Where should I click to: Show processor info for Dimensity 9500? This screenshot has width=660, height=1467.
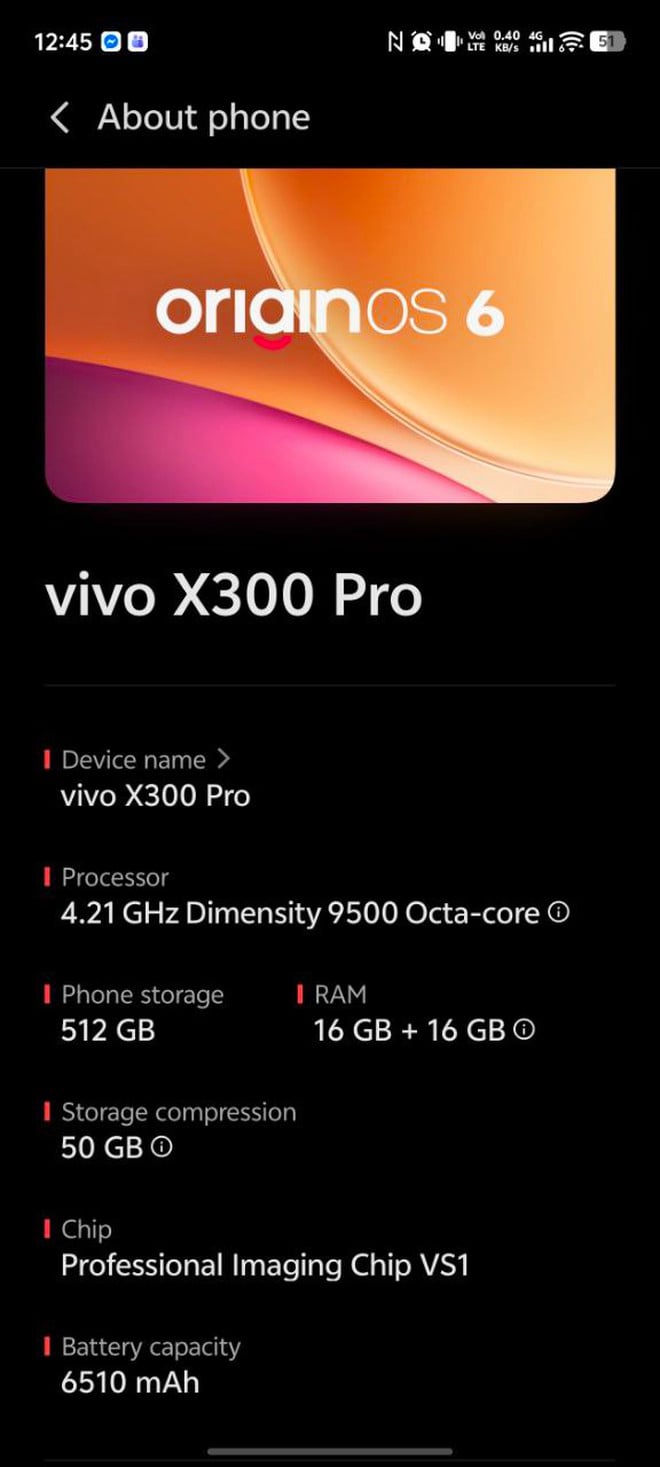[560, 912]
